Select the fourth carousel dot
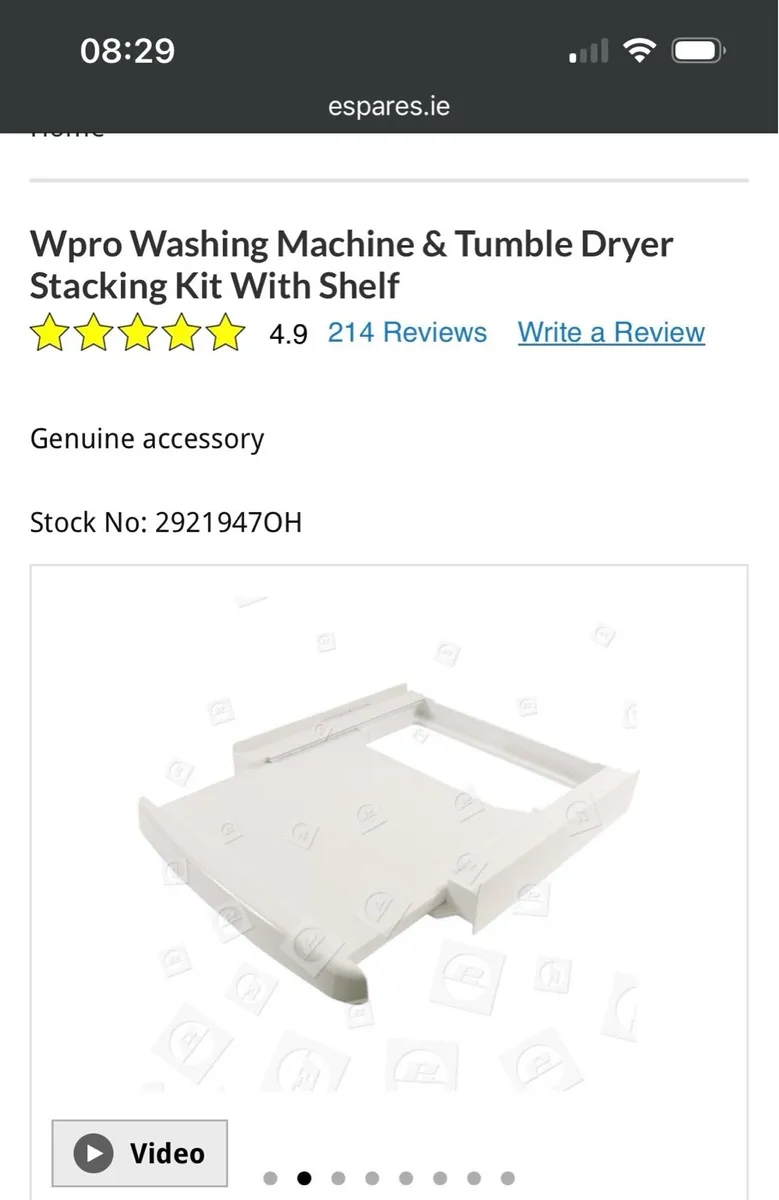Image resolution: width=779 pixels, height=1200 pixels. coord(372,1178)
